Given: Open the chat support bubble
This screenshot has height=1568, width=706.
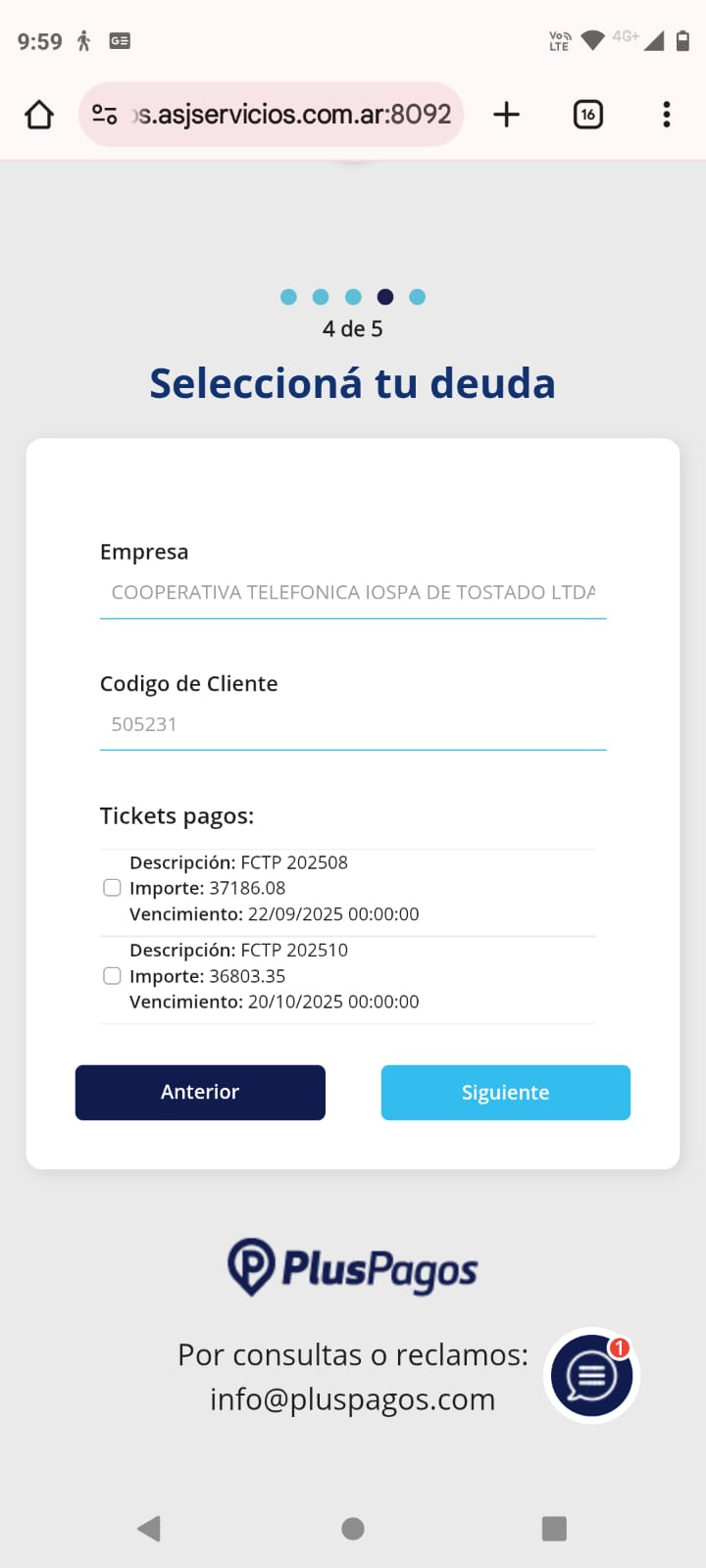Looking at the screenshot, I should pyautogui.click(x=591, y=1376).
